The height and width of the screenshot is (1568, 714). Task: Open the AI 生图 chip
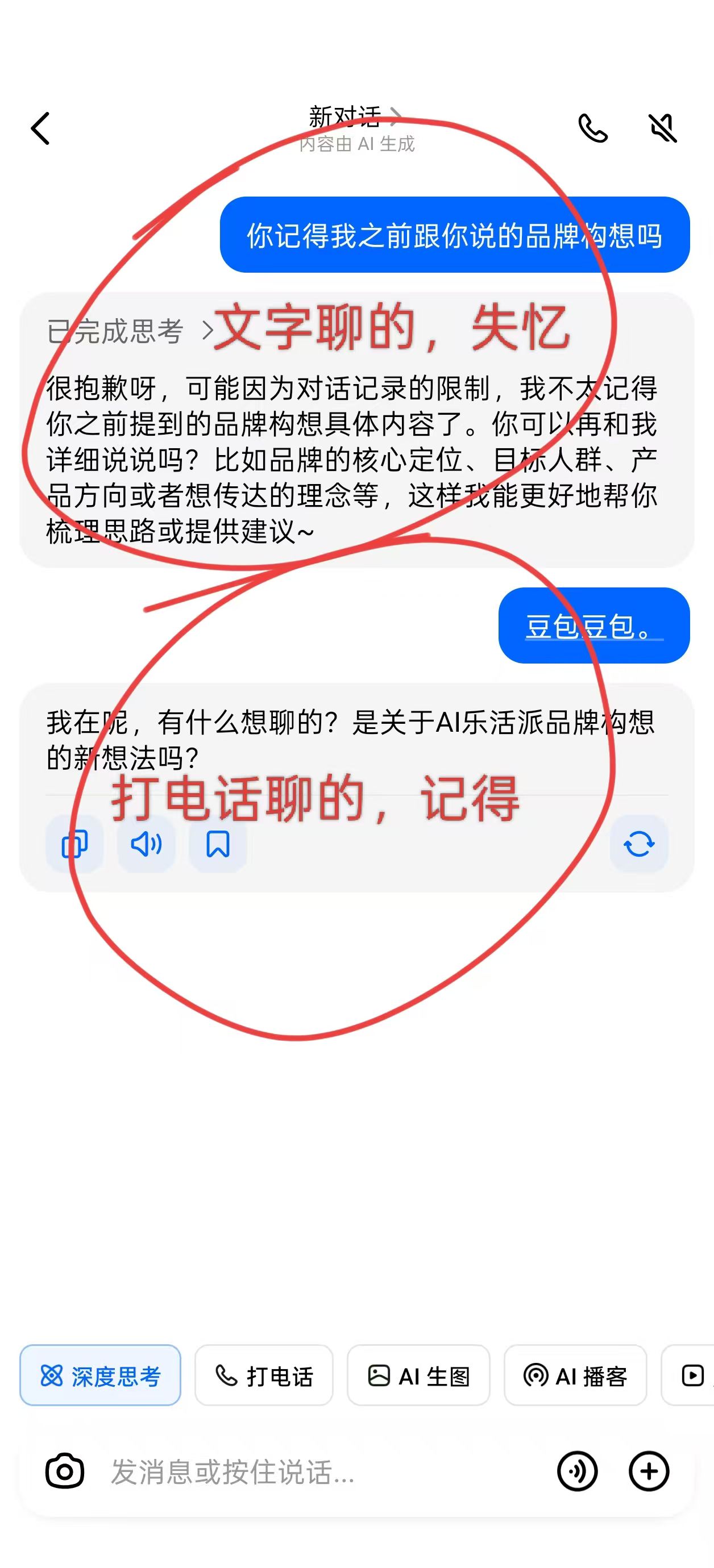[x=418, y=1375]
